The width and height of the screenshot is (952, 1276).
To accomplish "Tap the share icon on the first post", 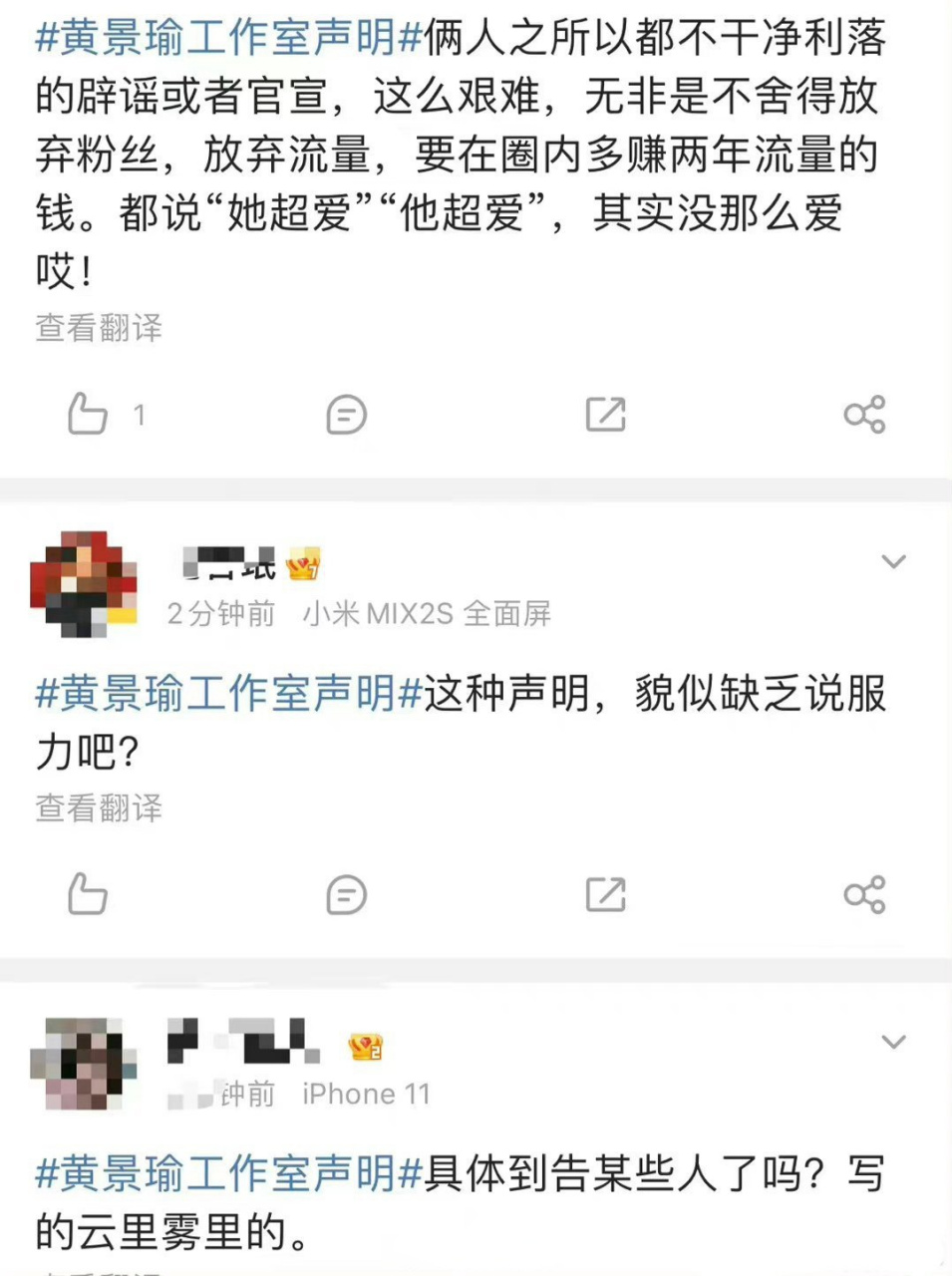I will click(865, 415).
